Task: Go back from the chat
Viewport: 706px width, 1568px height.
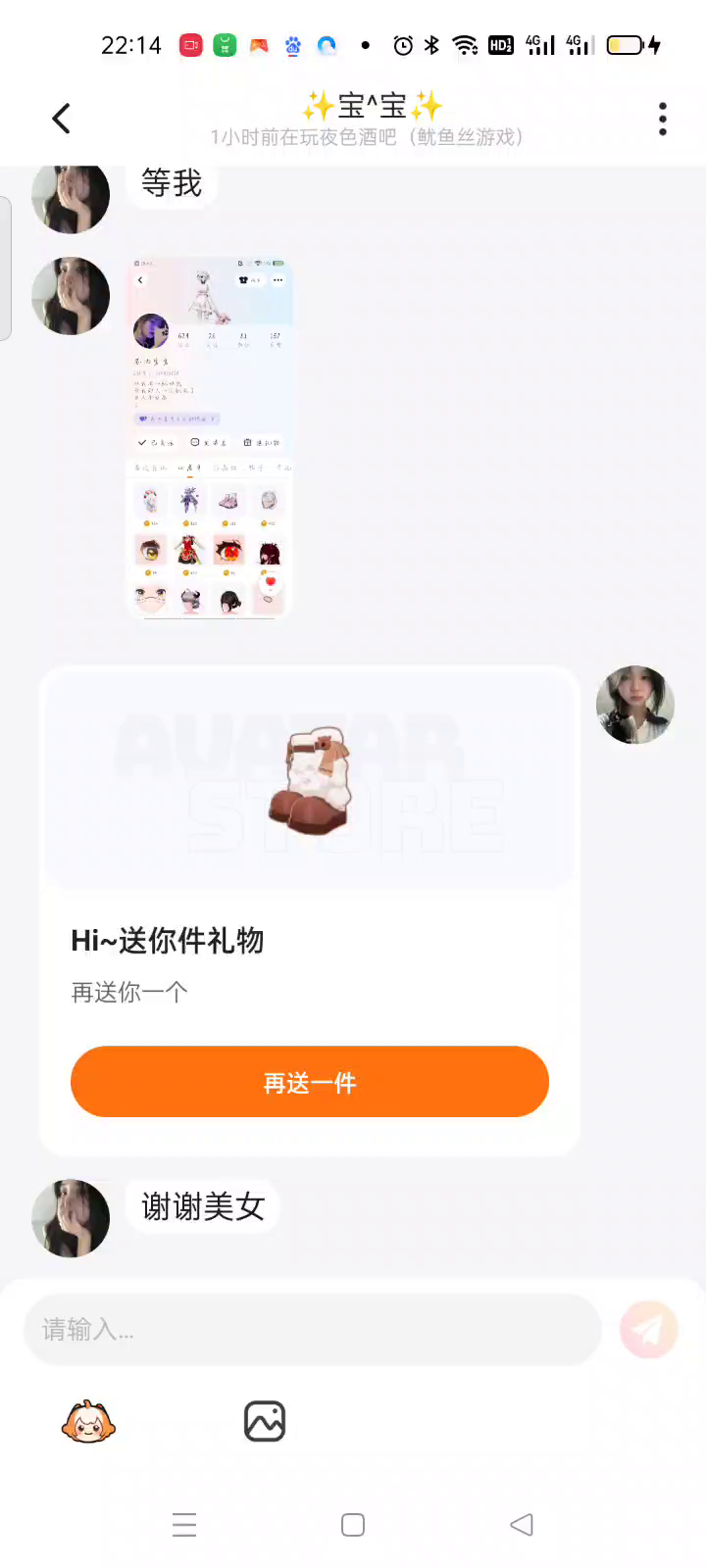Action: coord(61,119)
